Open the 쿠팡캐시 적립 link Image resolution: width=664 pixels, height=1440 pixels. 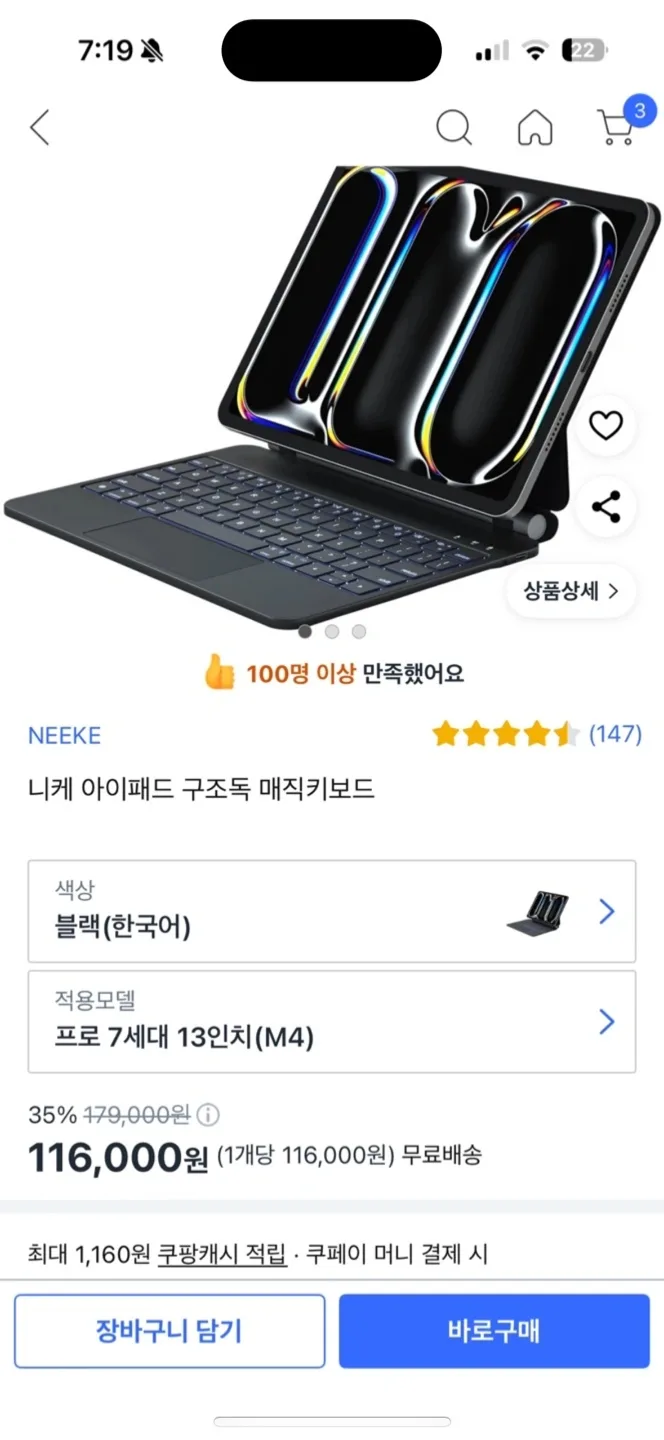(x=222, y=1253)
